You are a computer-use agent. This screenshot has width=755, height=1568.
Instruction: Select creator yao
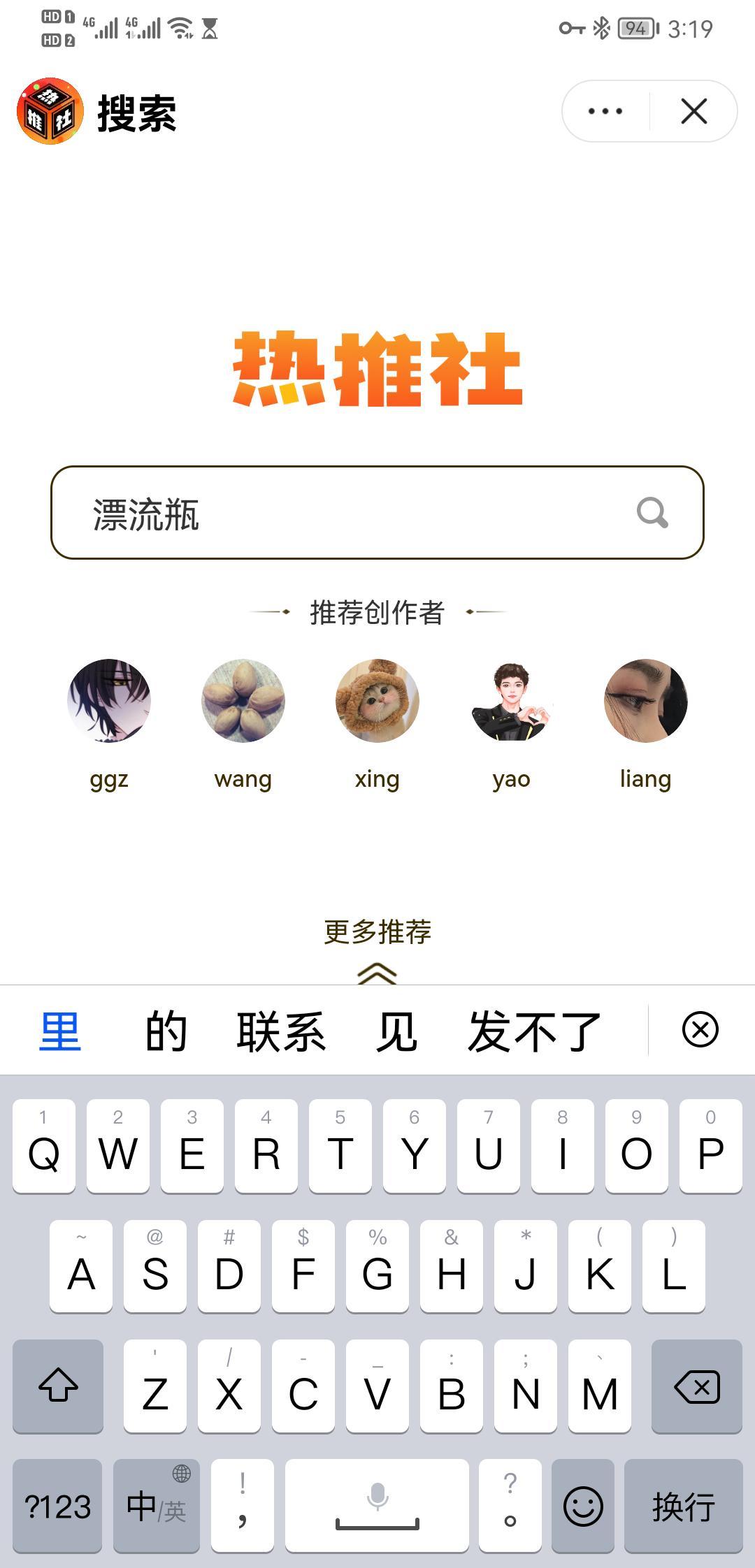[512, 701]
